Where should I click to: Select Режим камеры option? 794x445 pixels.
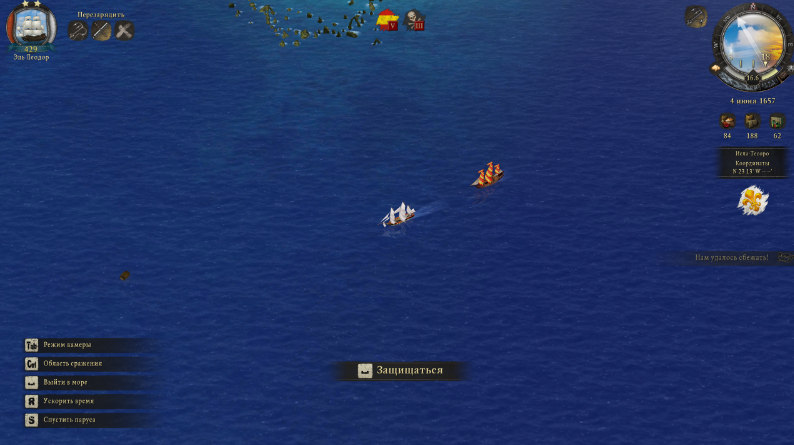click(65, 345)
